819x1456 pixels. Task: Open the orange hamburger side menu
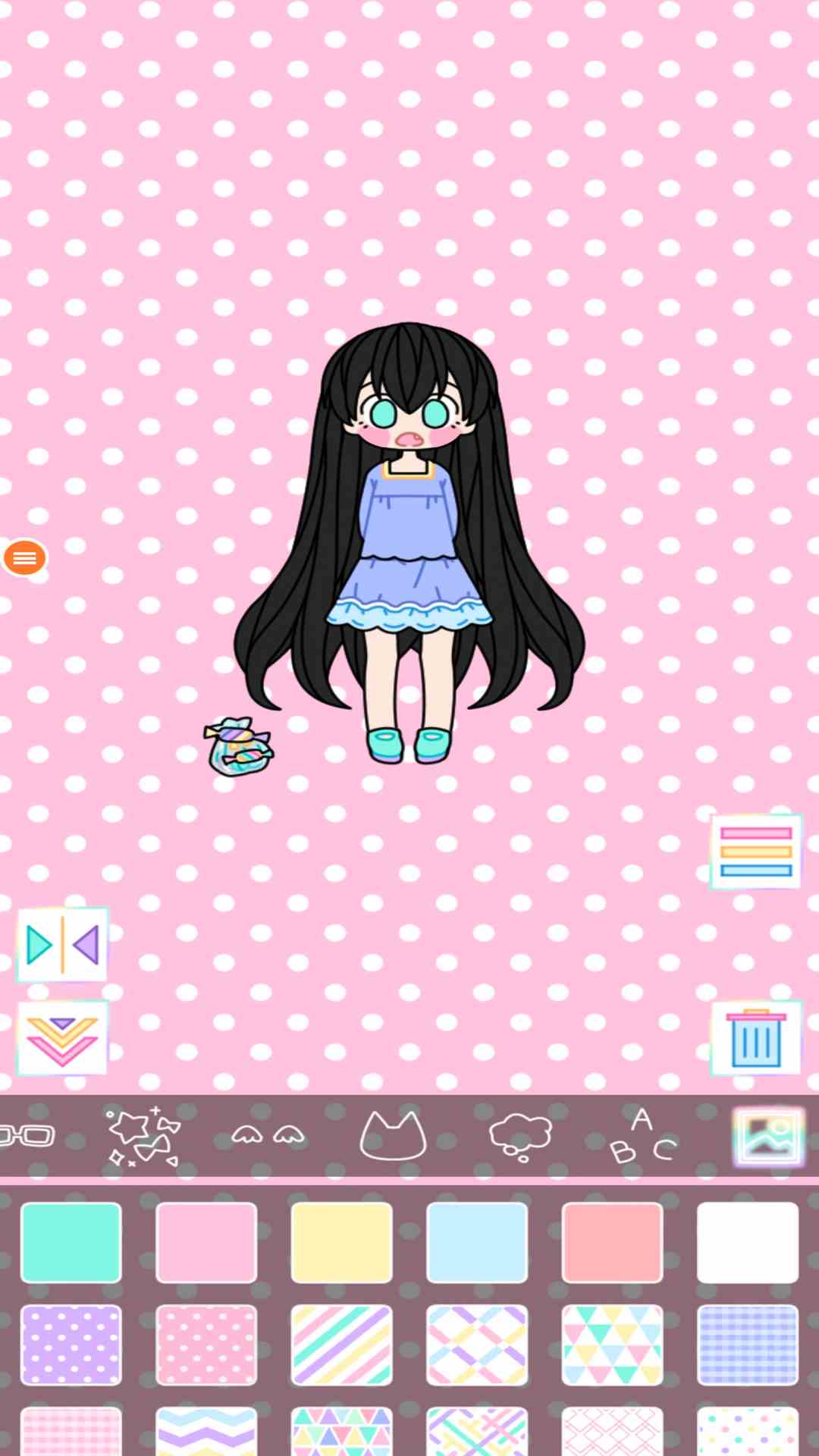(25, 557)
